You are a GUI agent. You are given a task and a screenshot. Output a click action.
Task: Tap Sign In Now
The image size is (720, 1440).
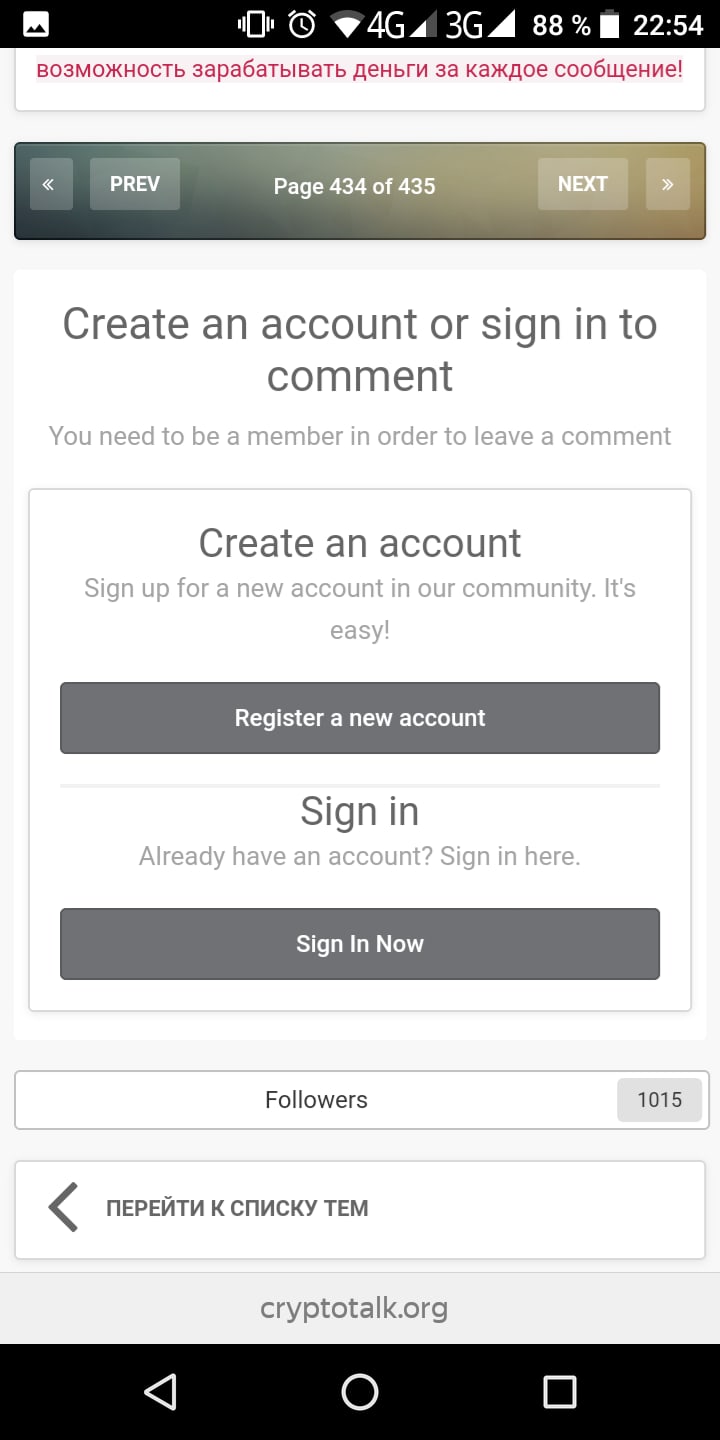tap(360, 944)
